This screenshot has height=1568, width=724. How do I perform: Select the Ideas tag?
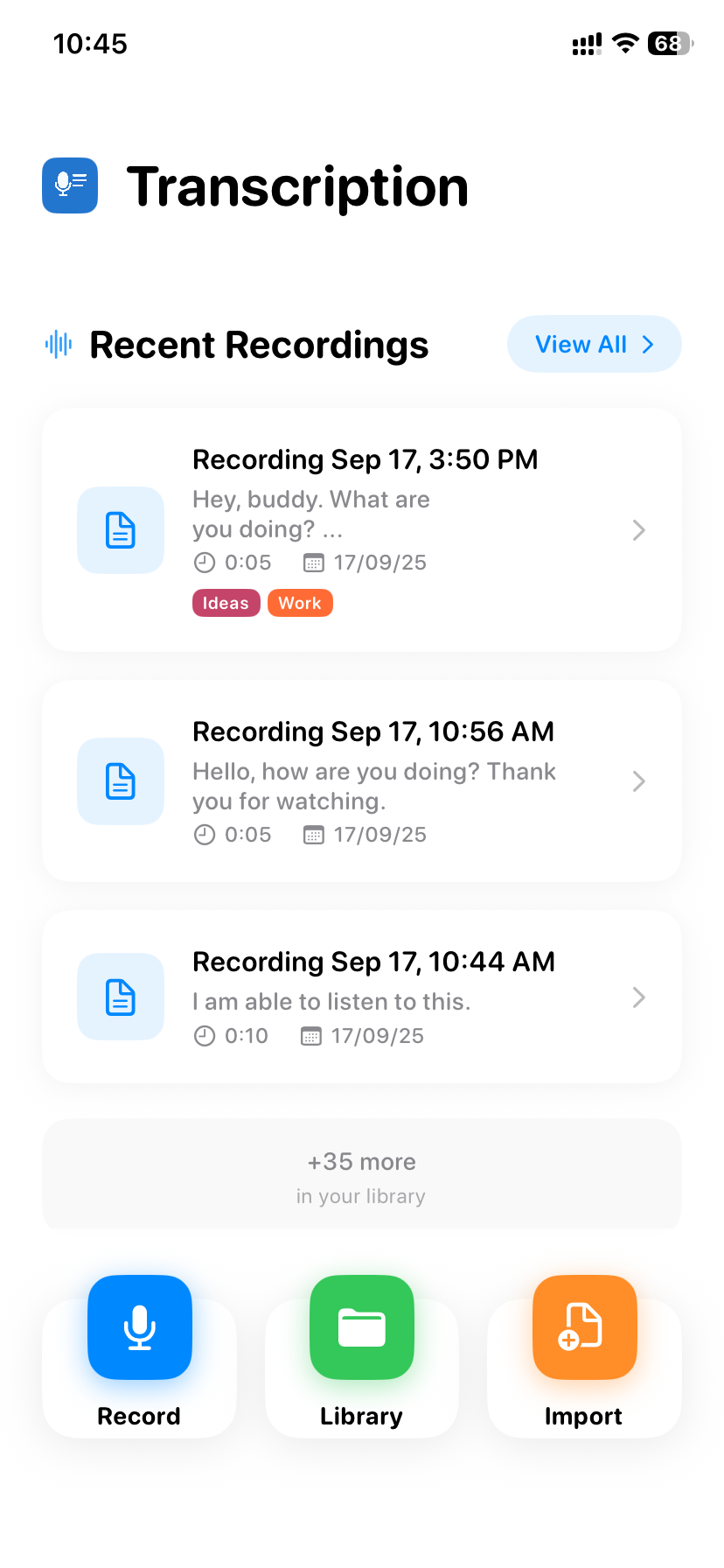coord(226,603)
